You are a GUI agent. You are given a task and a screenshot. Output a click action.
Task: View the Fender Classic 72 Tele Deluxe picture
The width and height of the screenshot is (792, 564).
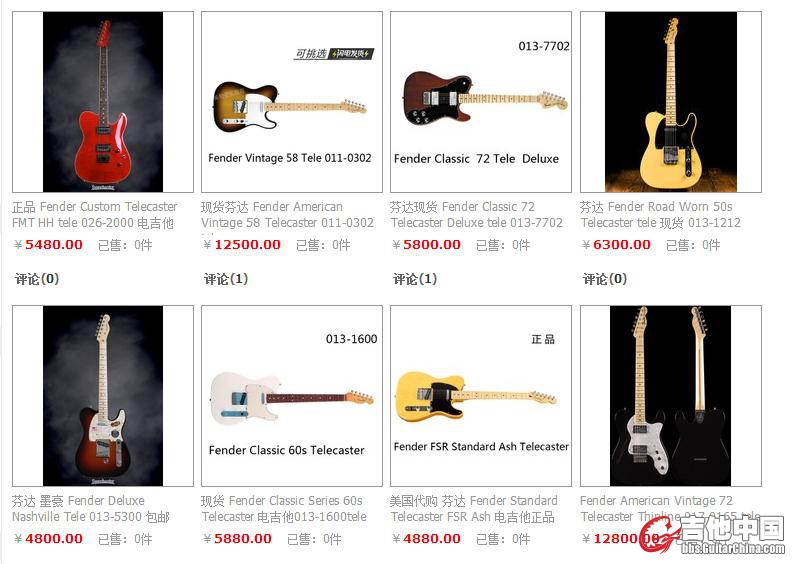(x=480, y=102)
